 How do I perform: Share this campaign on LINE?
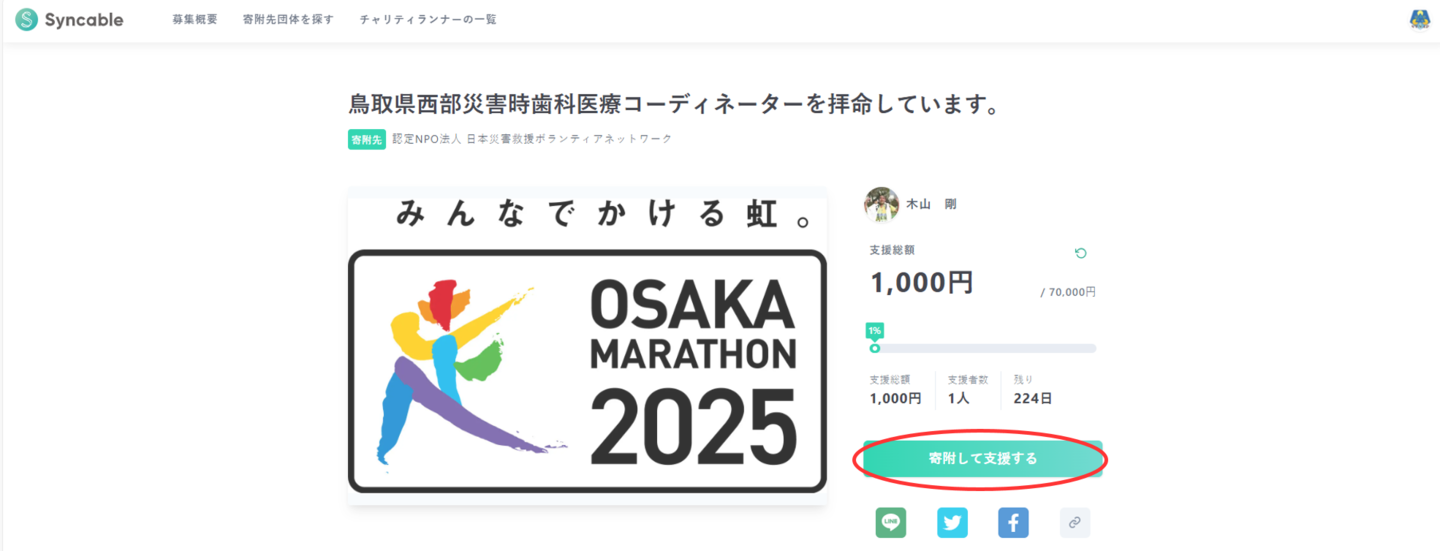coord(890,522)
